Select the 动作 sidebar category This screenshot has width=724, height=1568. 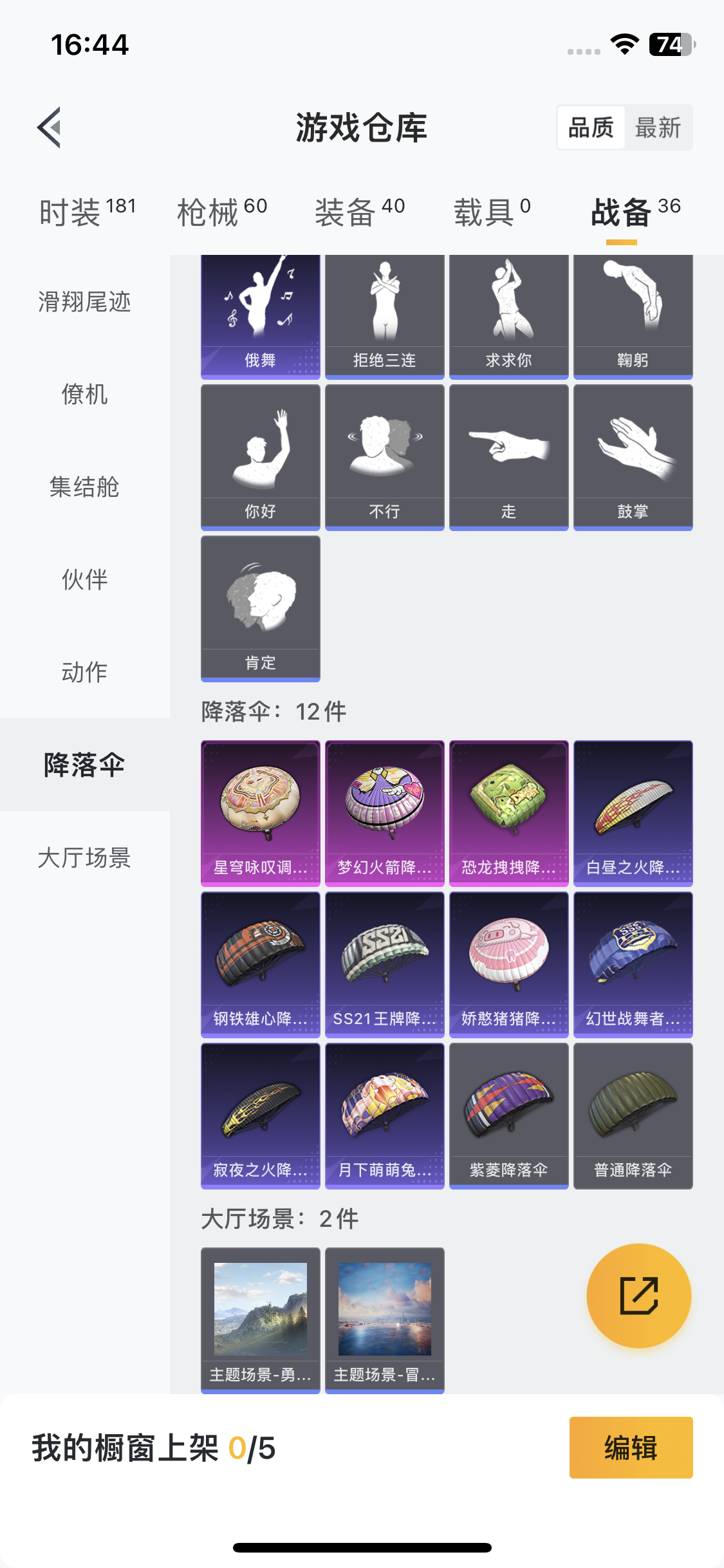(x=85, y=673)
